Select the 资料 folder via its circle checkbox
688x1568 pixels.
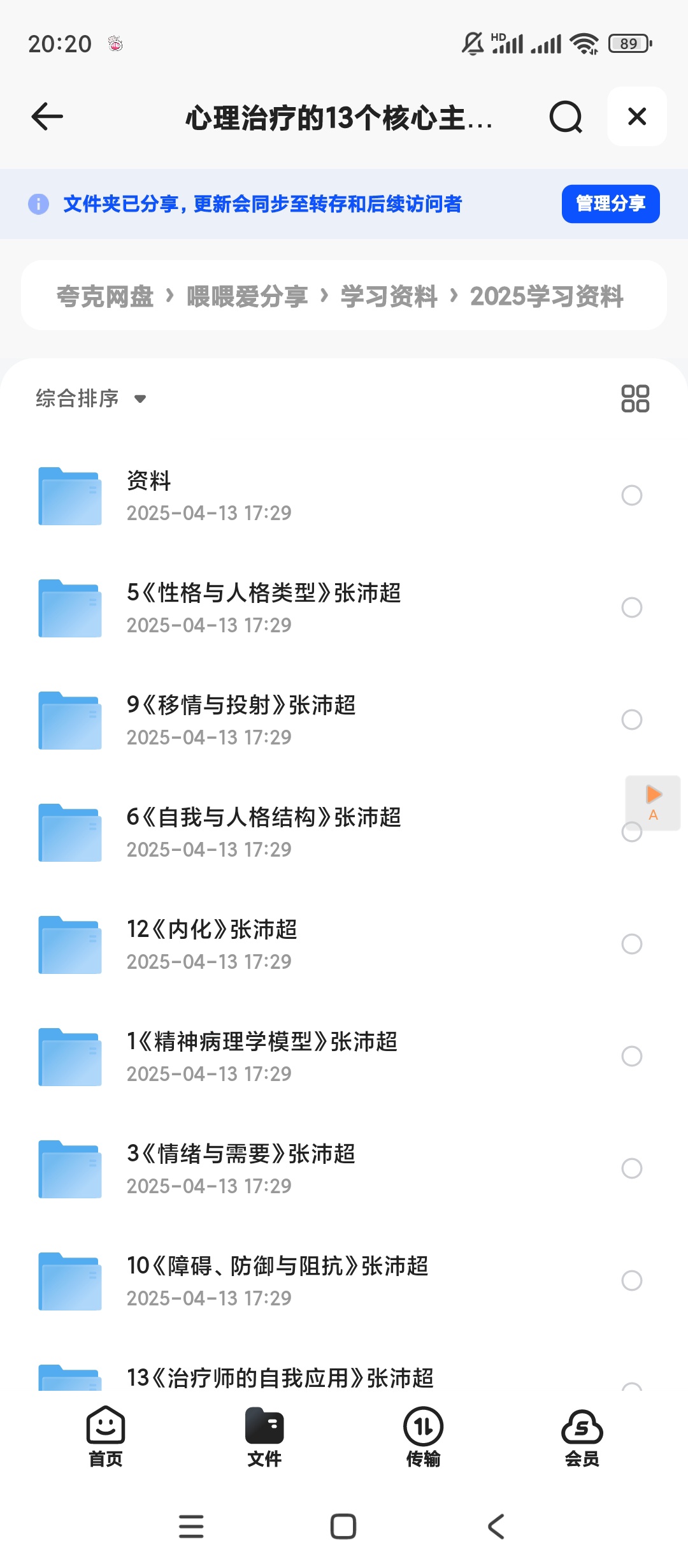tap(631, 495)
